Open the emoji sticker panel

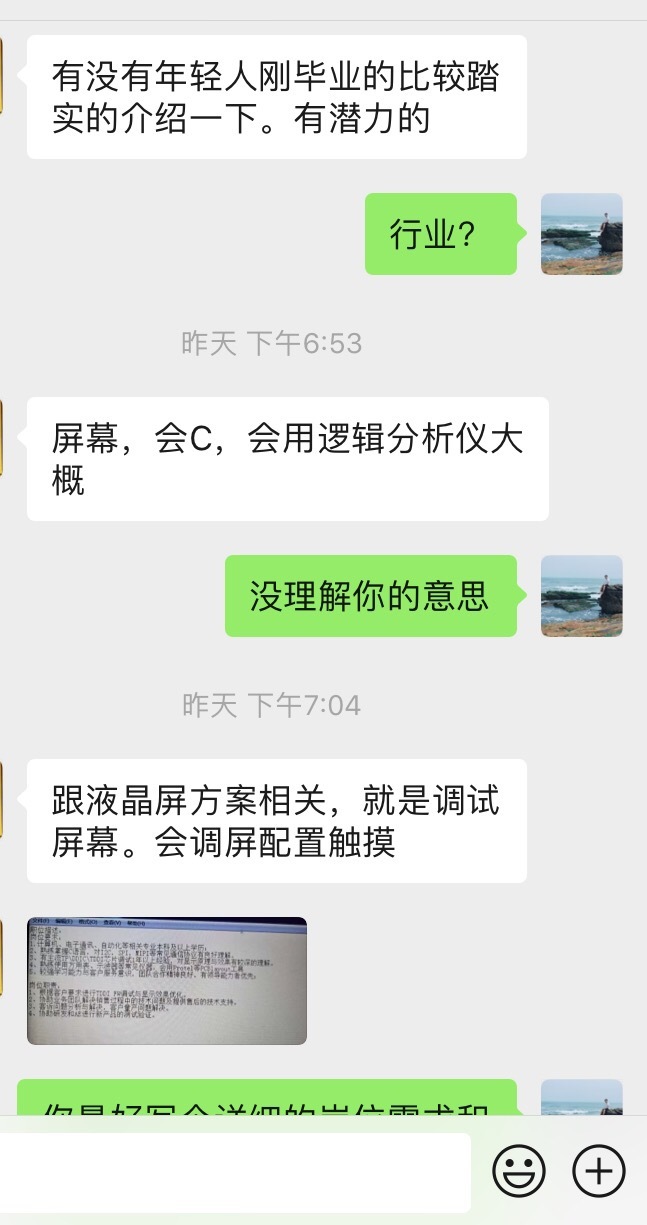click(519, 1170)
